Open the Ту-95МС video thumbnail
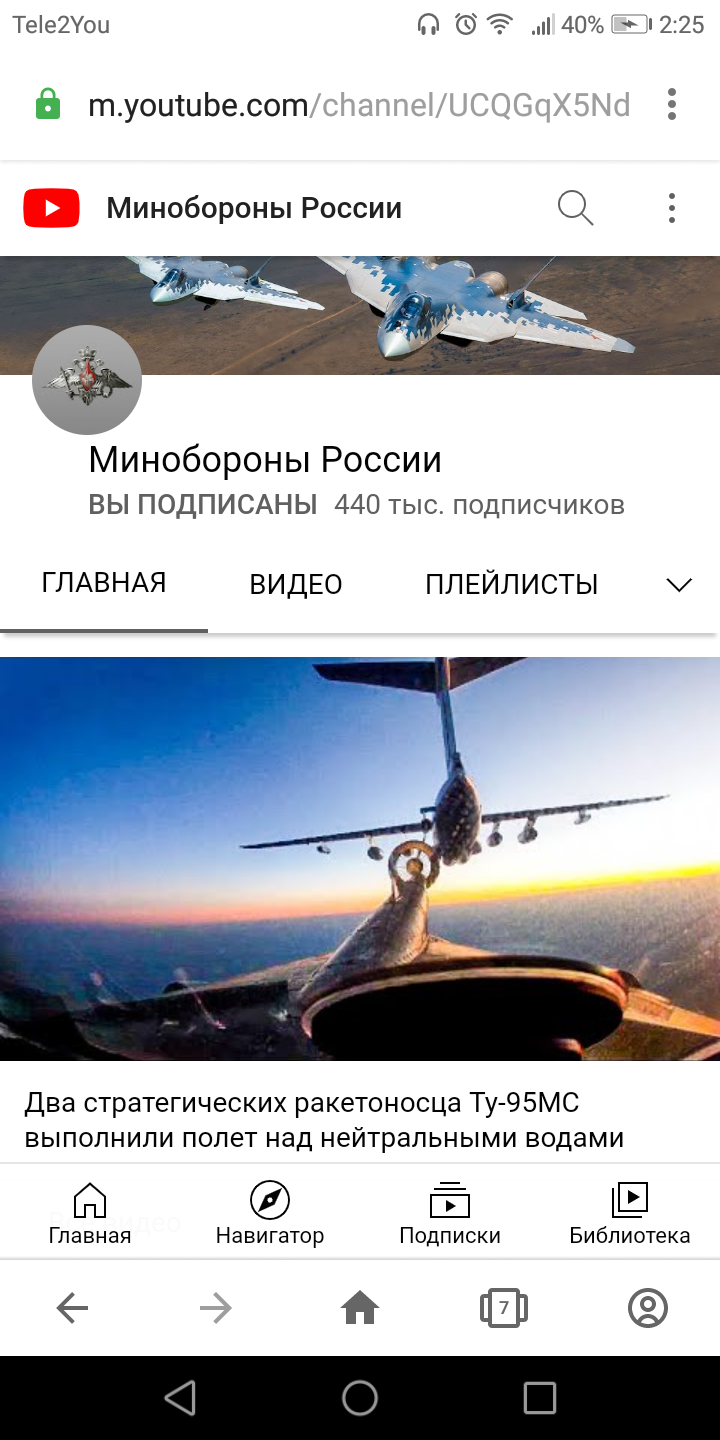This screenshot has width=720, height=1440. coord(360,858)
